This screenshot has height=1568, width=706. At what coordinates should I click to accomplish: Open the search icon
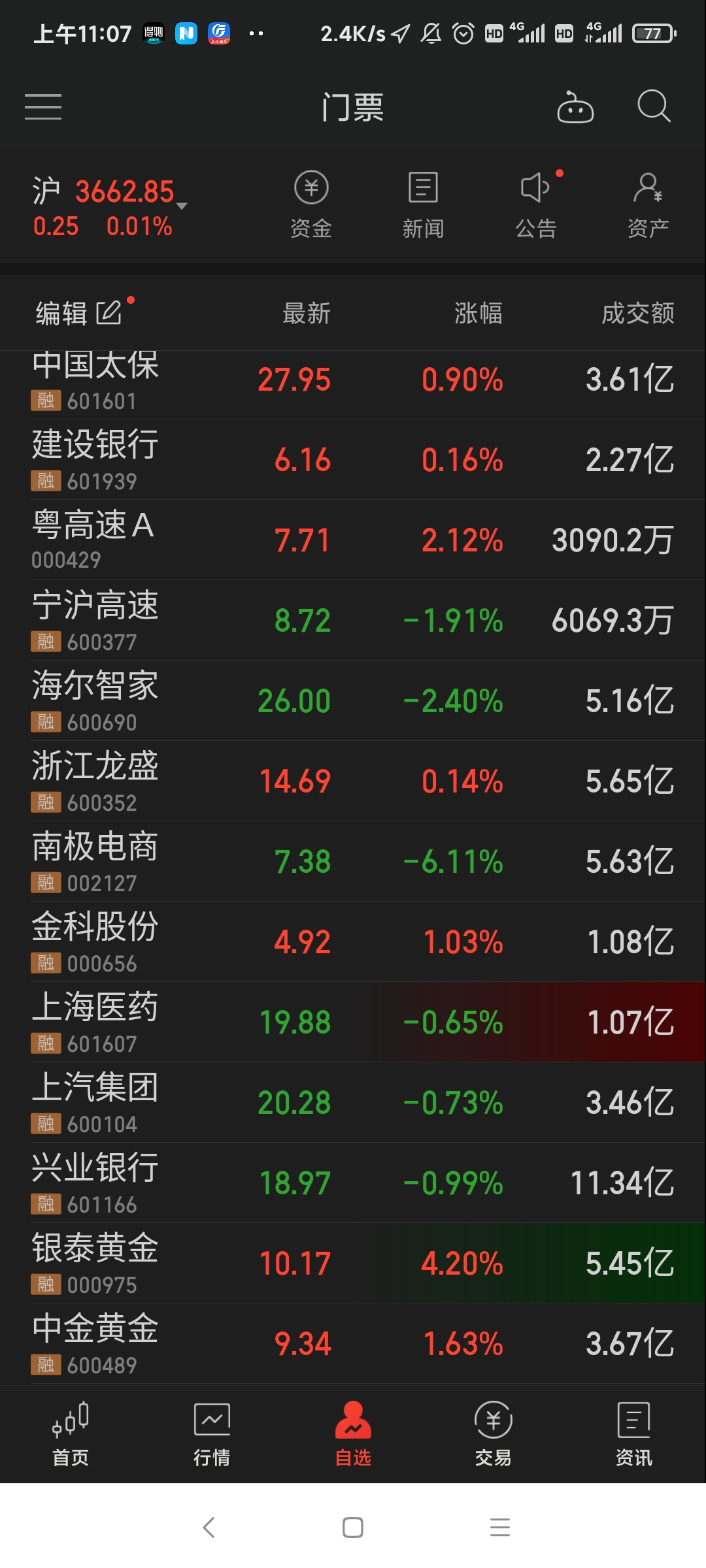coord(654,106)
